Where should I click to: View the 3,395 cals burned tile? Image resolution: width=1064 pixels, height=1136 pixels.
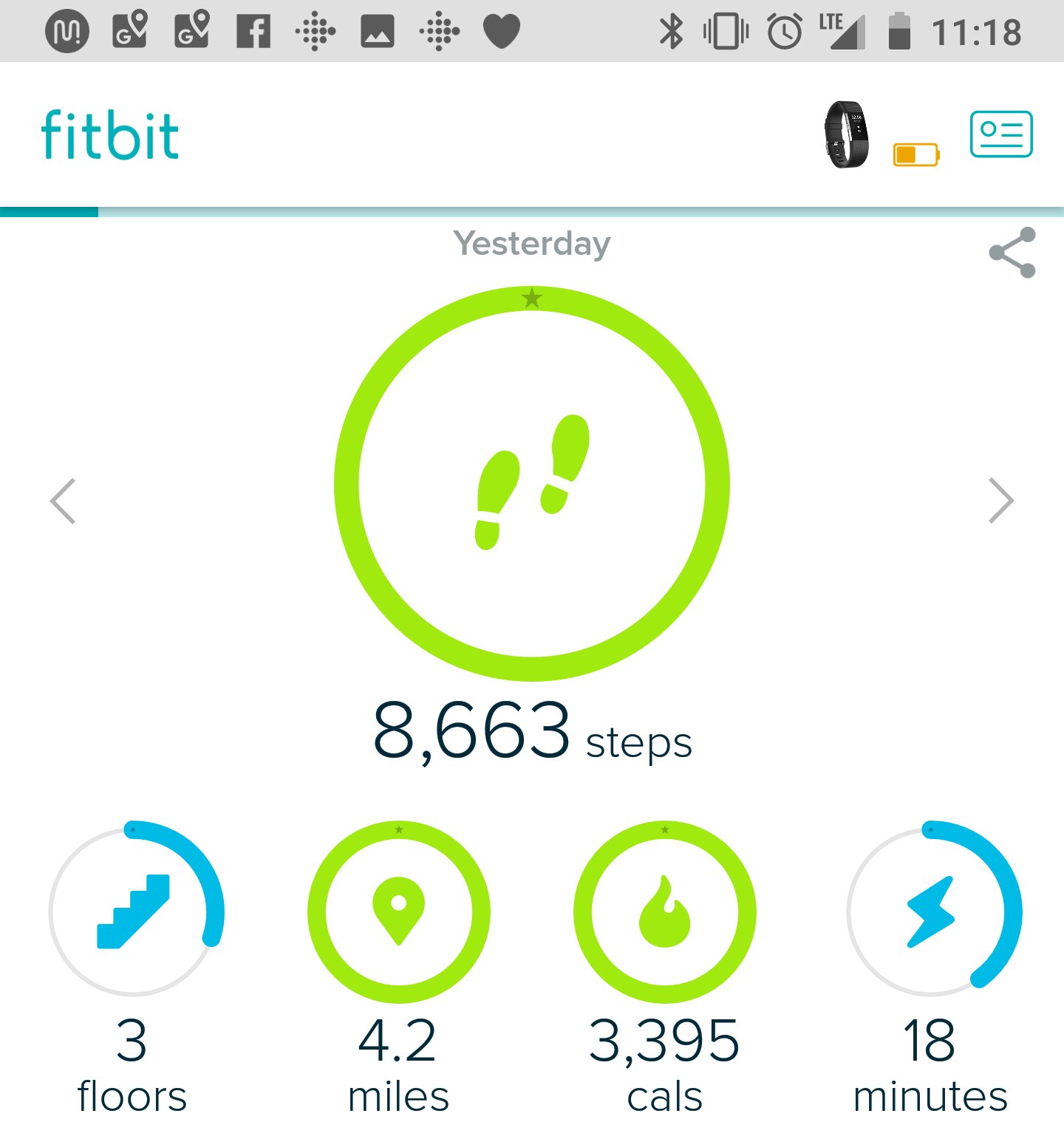664,911
